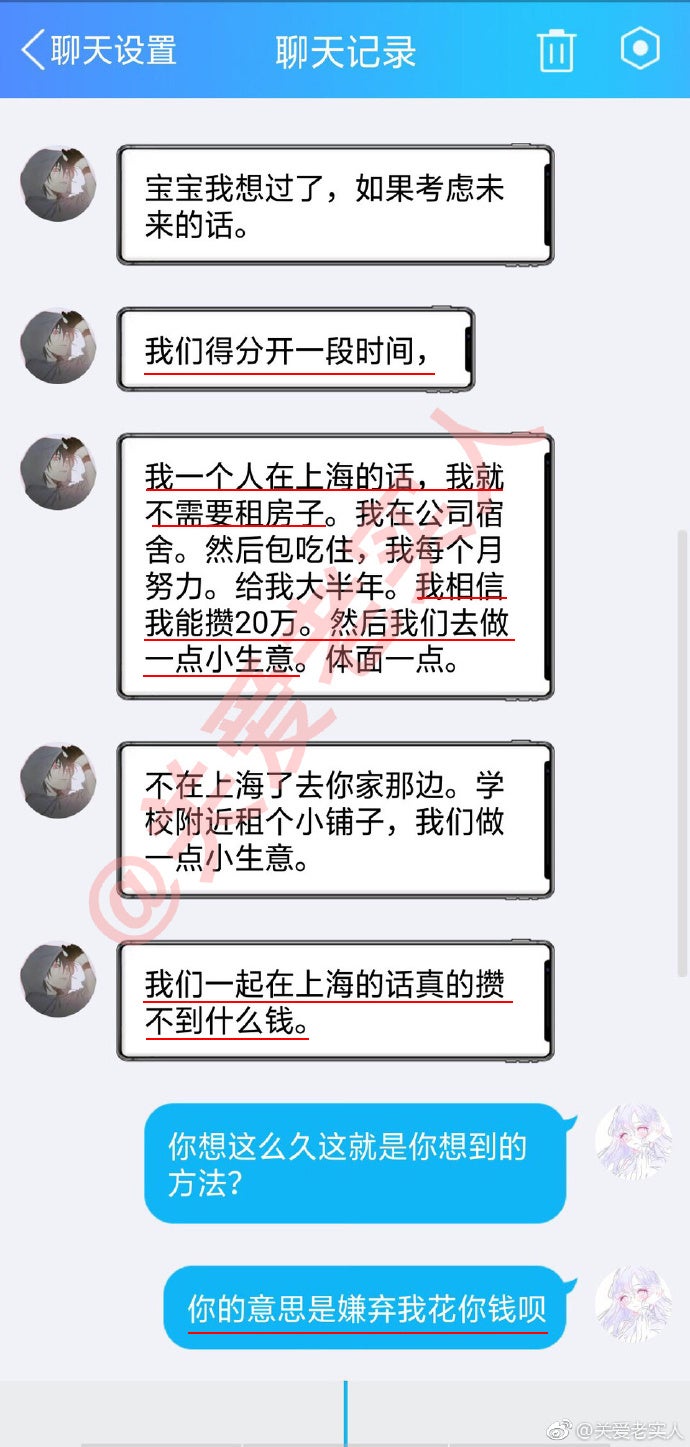Screen dimensions: 690x1447
Task: Delete chat records with the trash icon
Action: click(557, 50)
